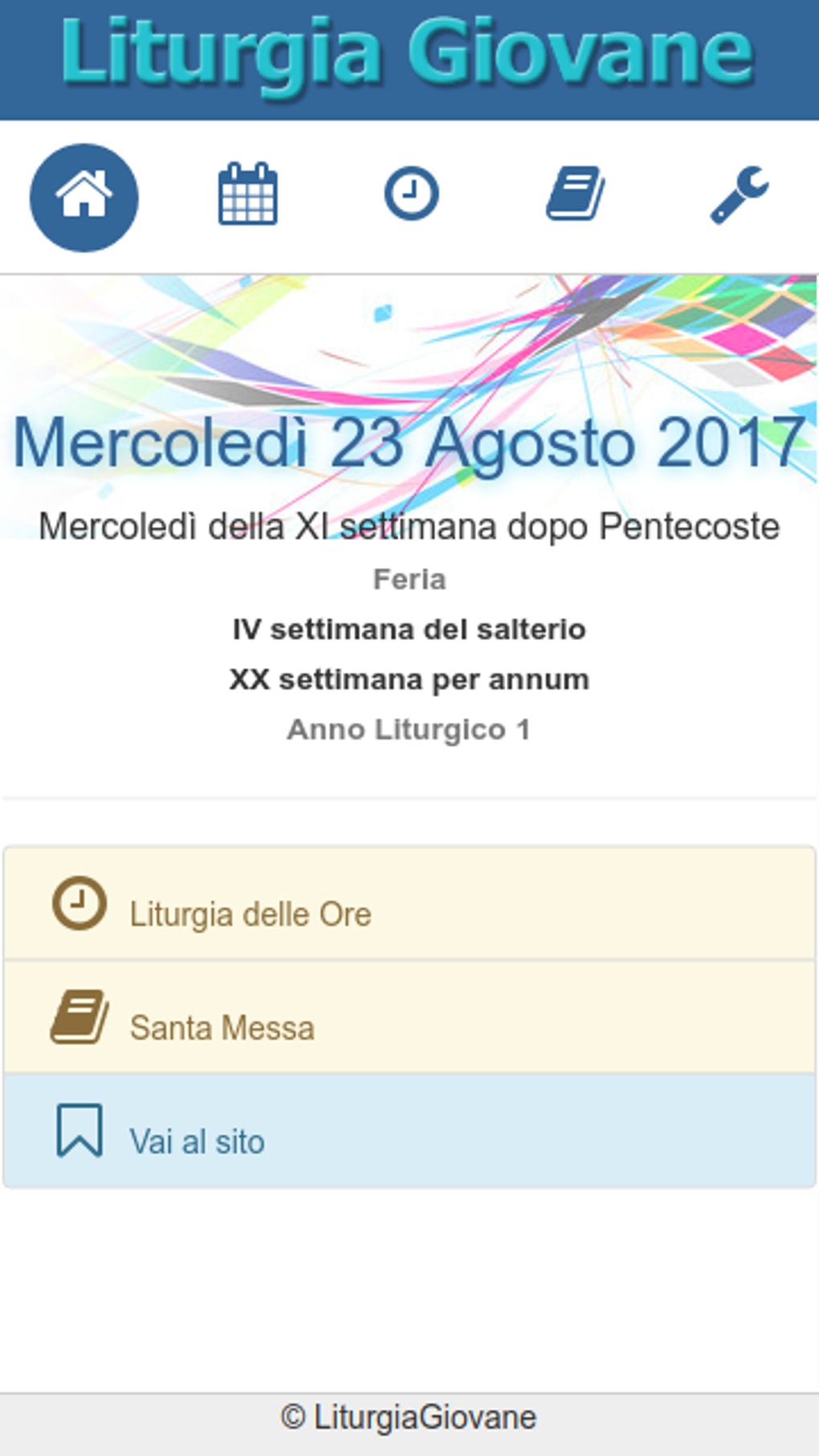Click Vai al sito to visit the website
Image resolution: width=819 pixels, height=1456 pixels.
point(198,1140)
